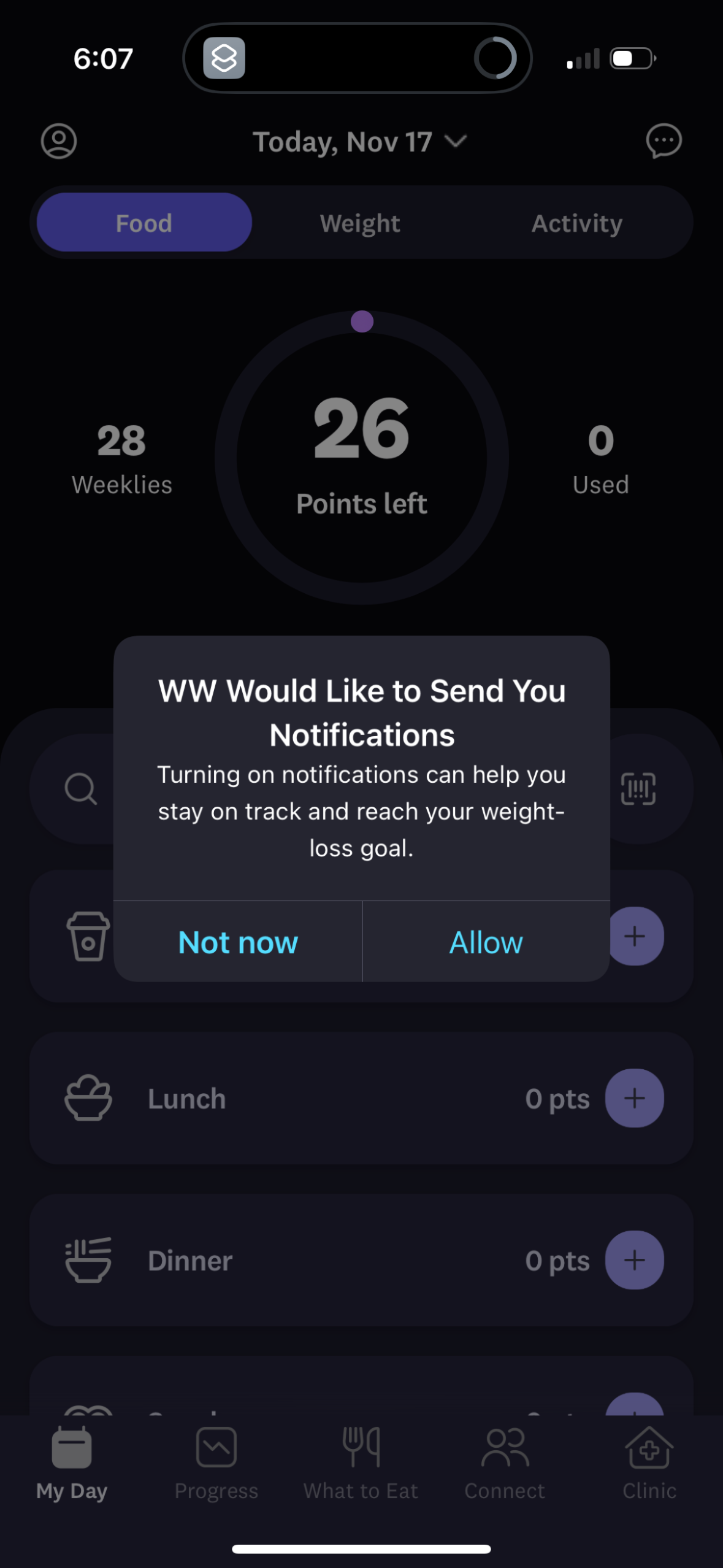The height and width of the screenshot is (1568, 723).
Task: Select the Food tab
Action: click(x=143, y=222)
